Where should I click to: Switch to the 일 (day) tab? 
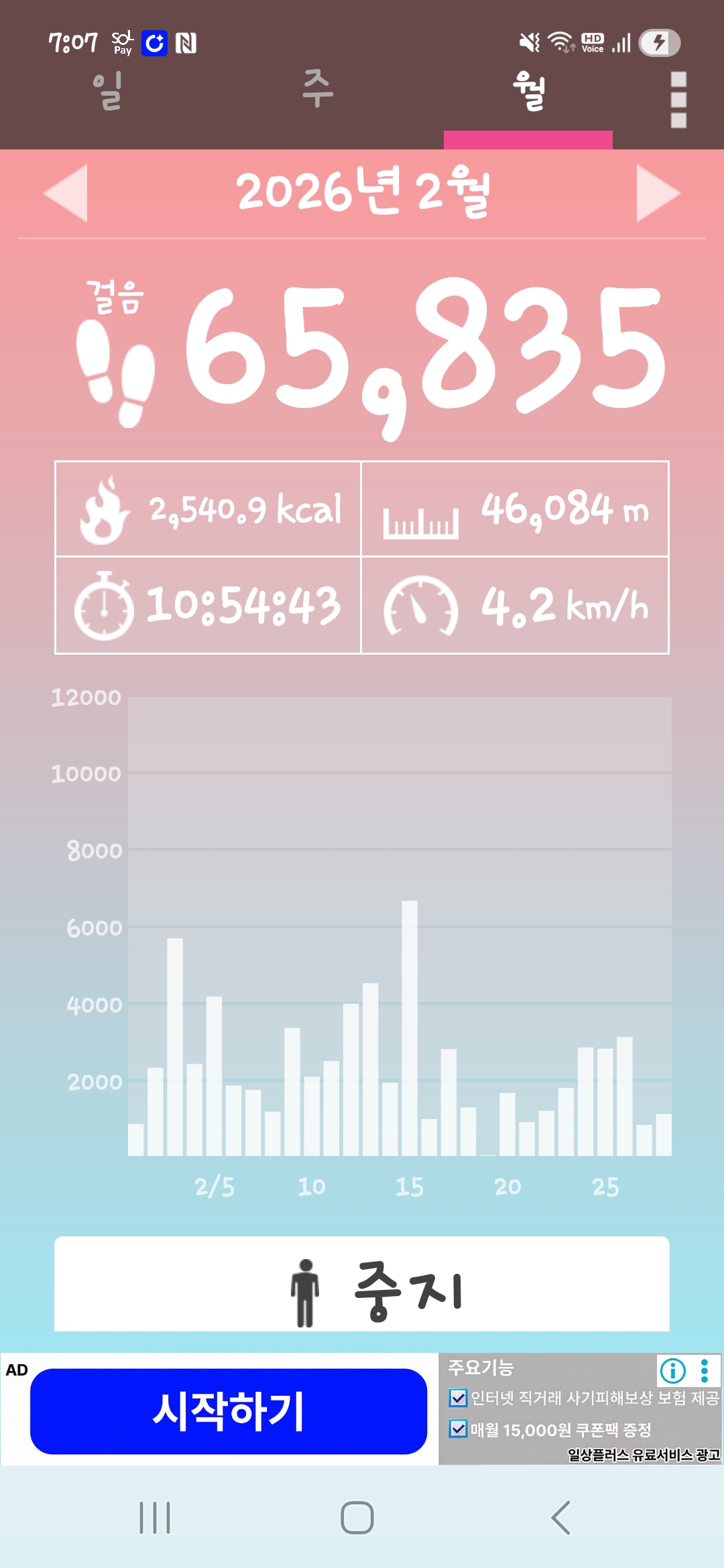point(107,92)
